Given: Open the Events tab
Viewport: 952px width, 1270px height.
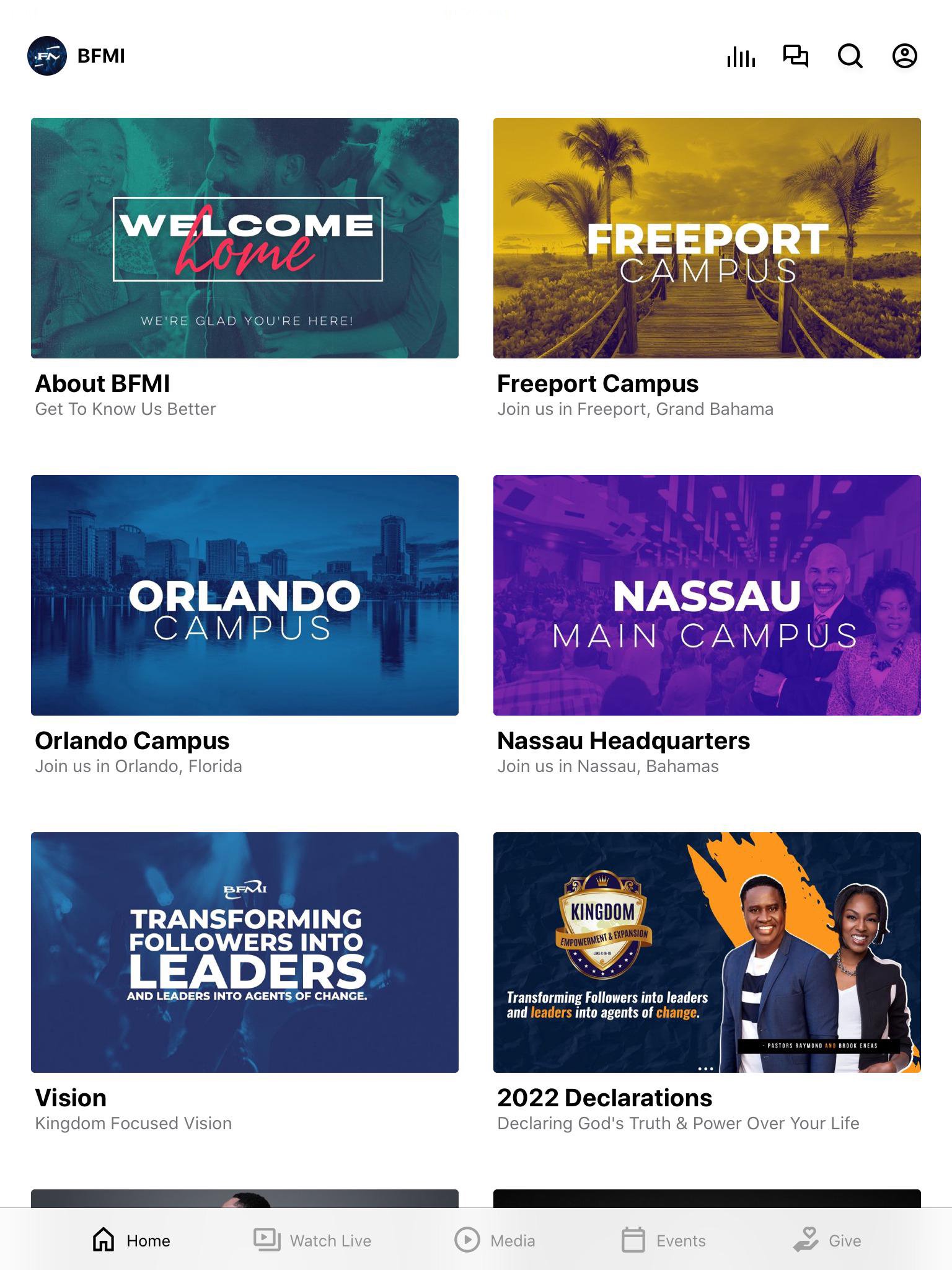Looking at the screenshot, I should point(663,1240).
